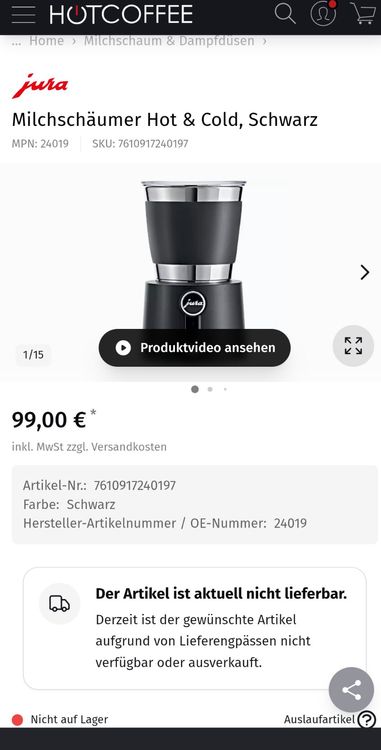
Task: Open Milchschaum & Dampfdüsen breadcrumb
Action: point(169,41)
